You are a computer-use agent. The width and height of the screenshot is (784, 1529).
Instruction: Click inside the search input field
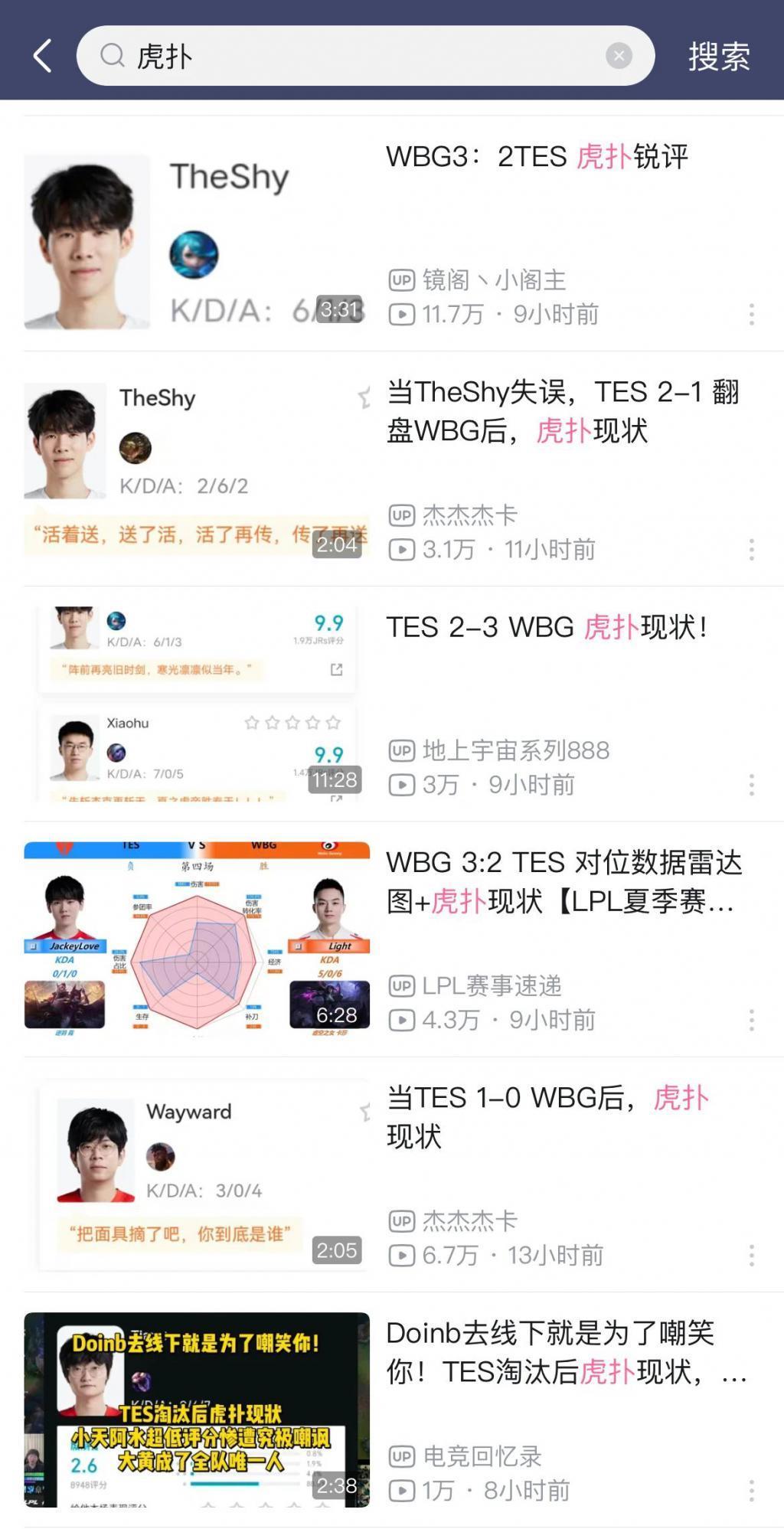pyautogui.click(x=345, y=55)
